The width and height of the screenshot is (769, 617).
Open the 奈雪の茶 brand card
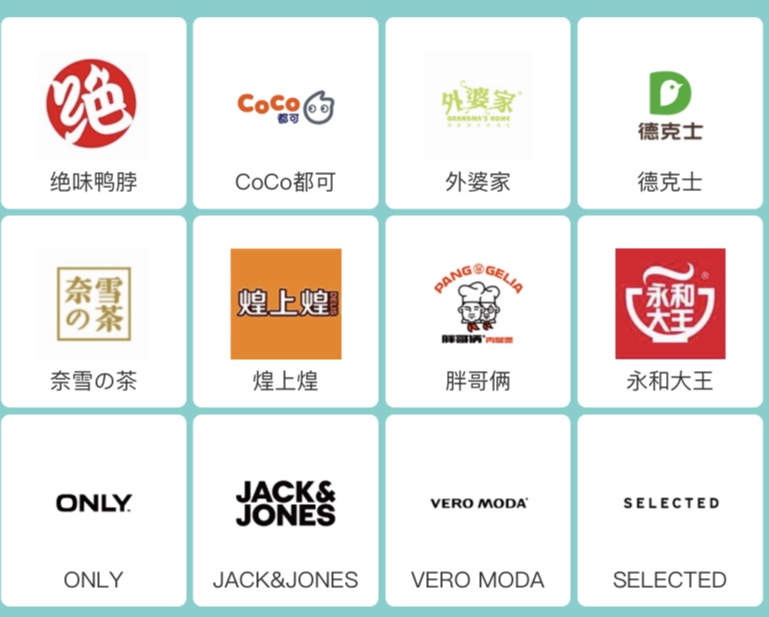93,311
